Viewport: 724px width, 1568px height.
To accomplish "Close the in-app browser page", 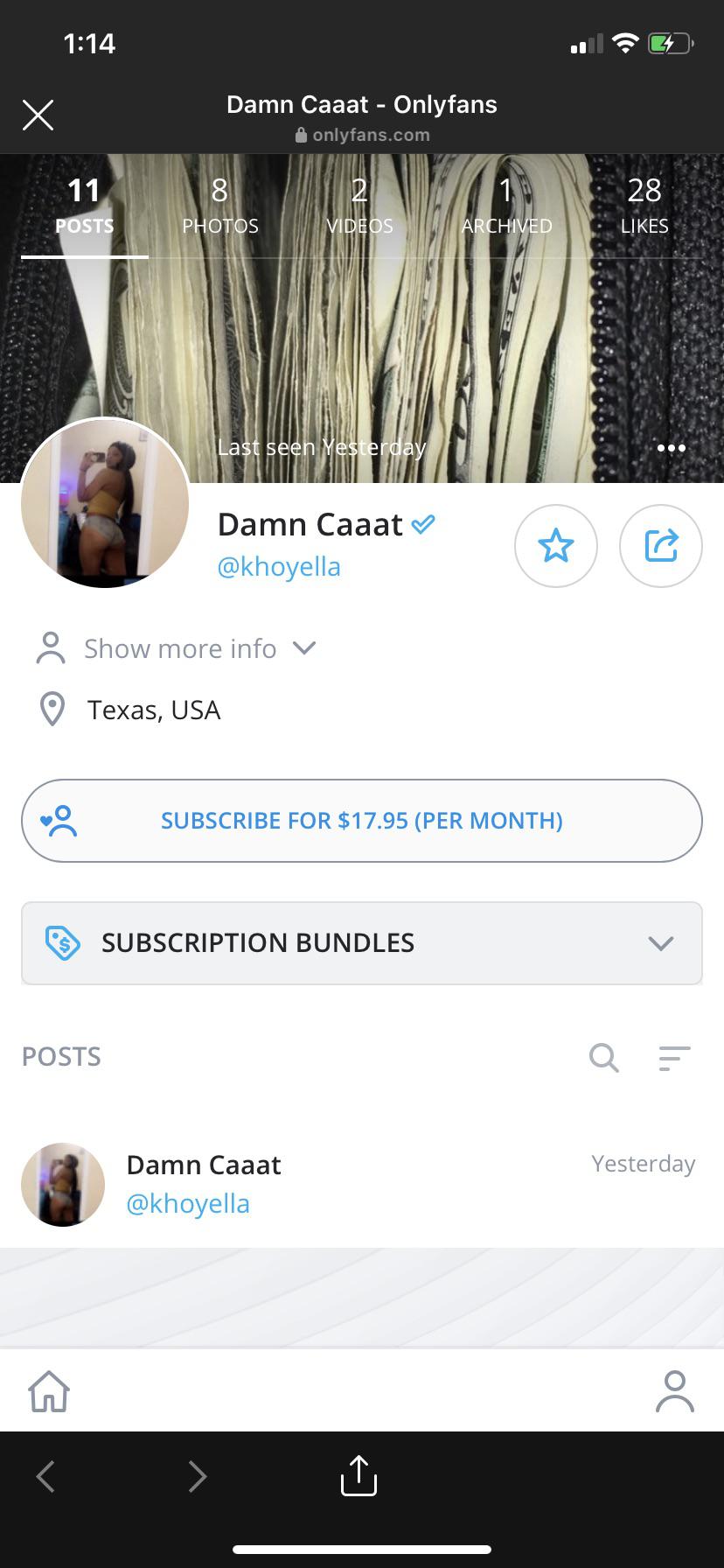I will point(38,115).
